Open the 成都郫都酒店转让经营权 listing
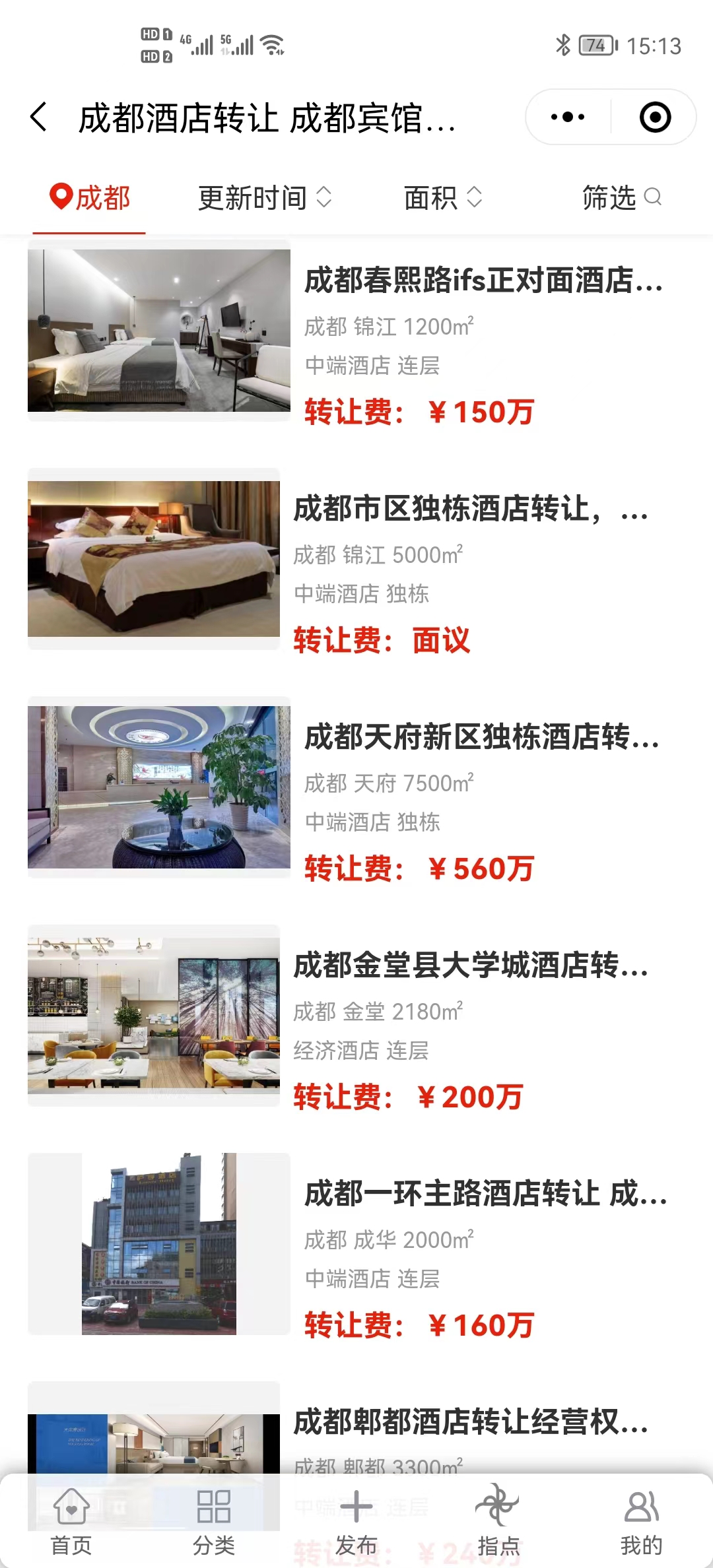Image resolution: width=713 pixels, height=1568 pixels. [470, 1422]
